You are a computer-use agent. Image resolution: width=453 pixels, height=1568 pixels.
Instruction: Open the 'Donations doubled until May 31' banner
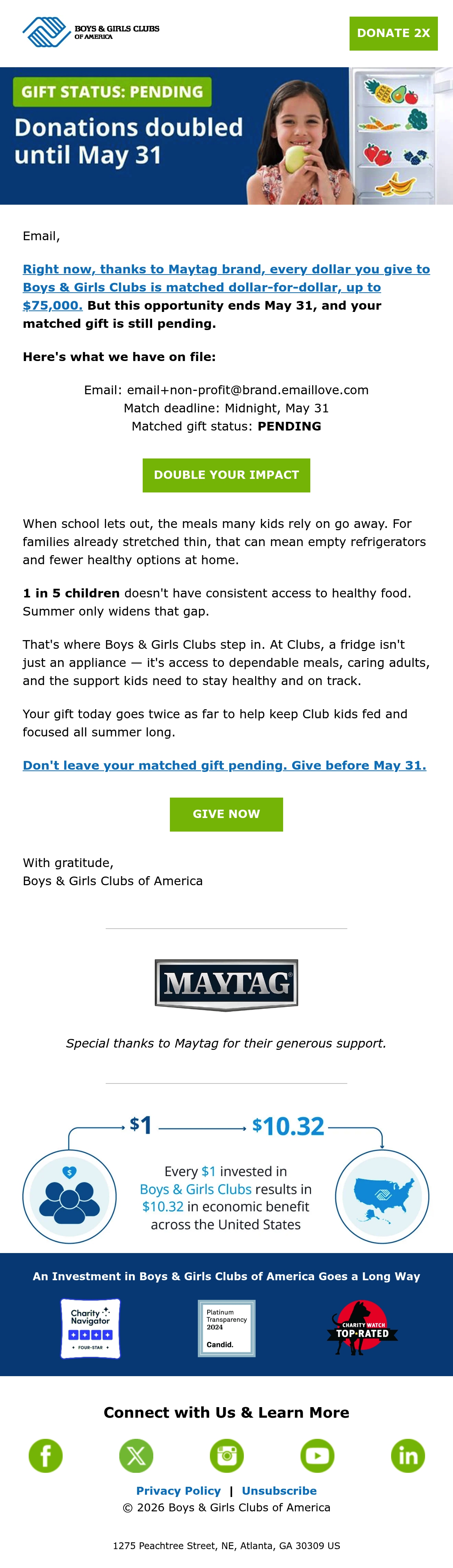226,136
